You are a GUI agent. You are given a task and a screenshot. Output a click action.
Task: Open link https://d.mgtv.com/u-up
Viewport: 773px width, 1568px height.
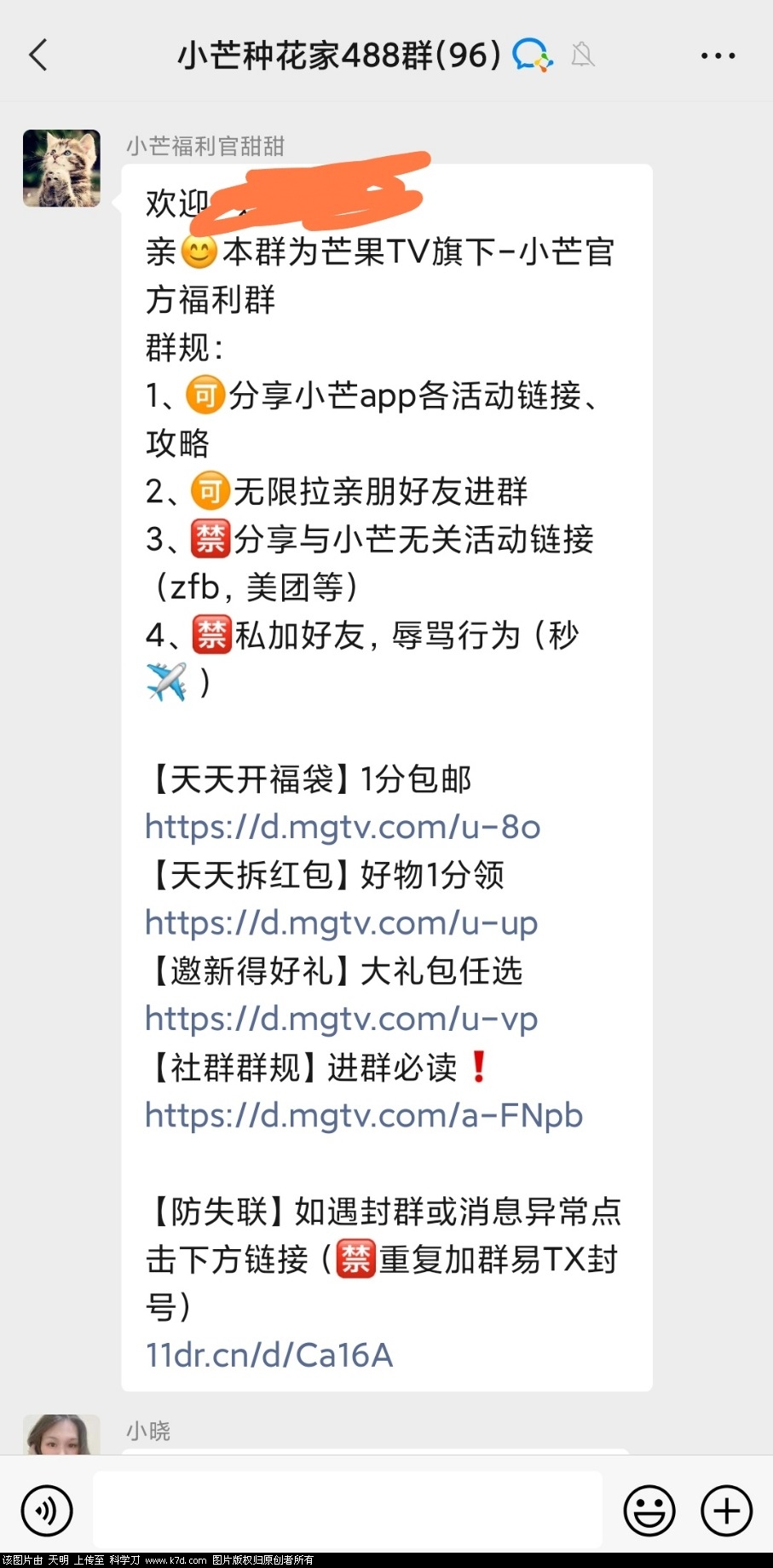[341, 923]
